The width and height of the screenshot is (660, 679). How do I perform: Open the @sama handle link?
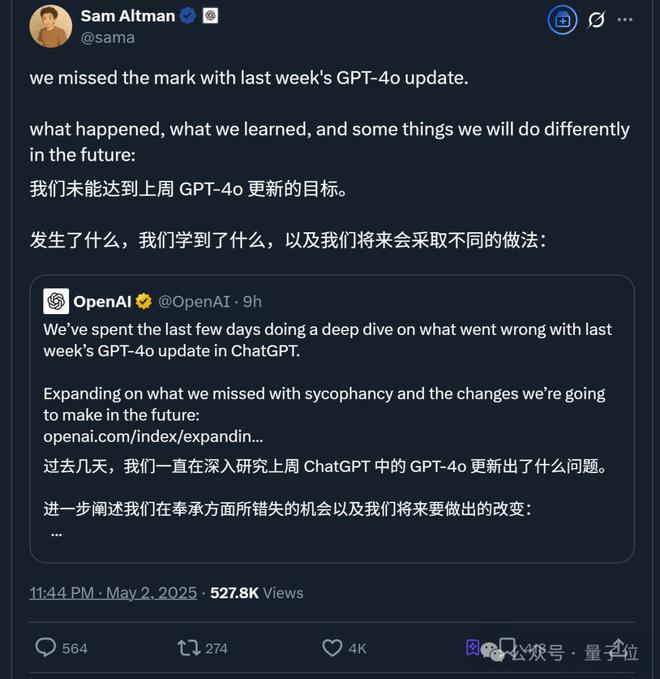pyautogui.click(x=107, y=38)
